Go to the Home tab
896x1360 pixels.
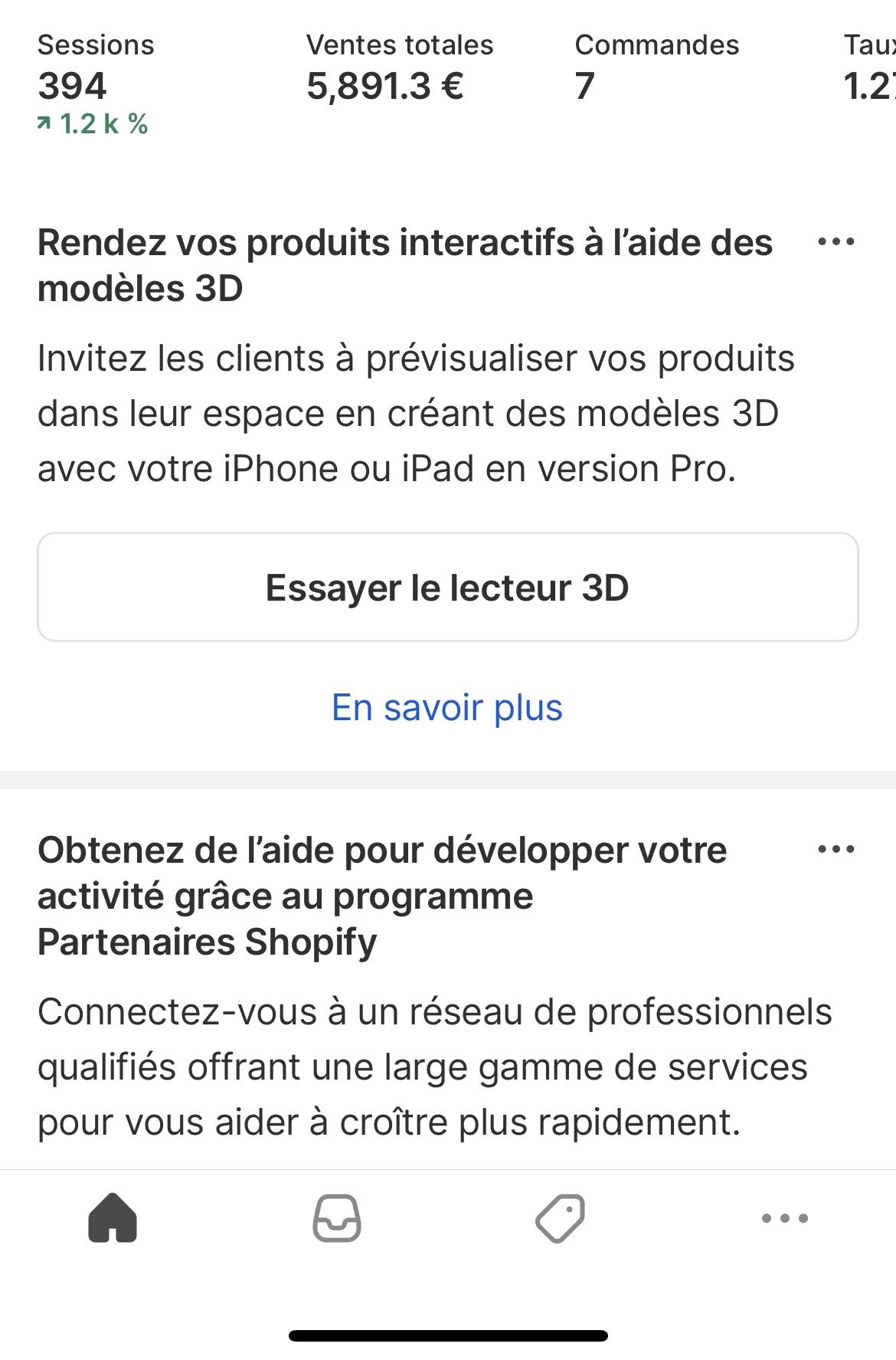(x=113, y=1217)
